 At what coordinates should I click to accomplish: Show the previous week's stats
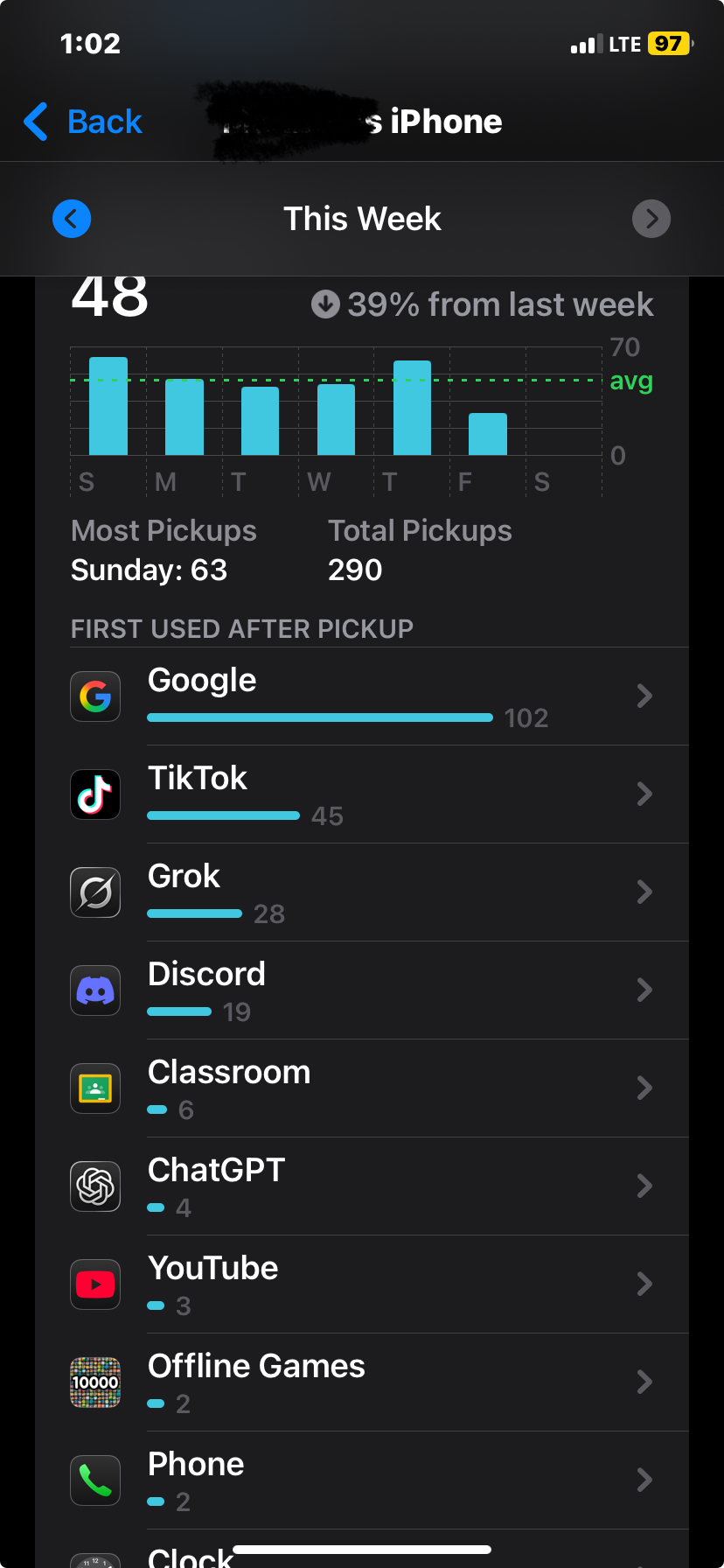point(72,219)
